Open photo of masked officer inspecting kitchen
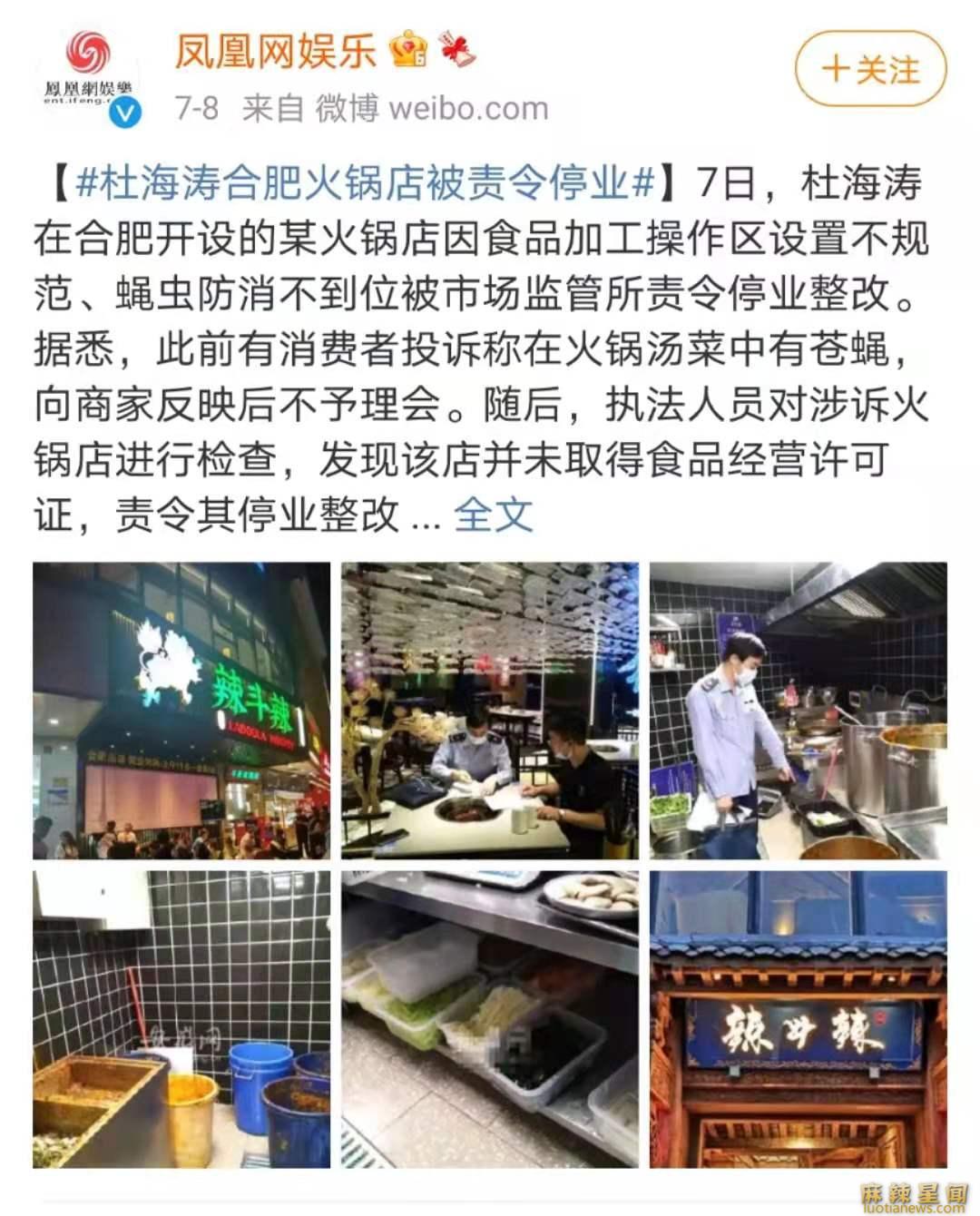 pos(798,711)
